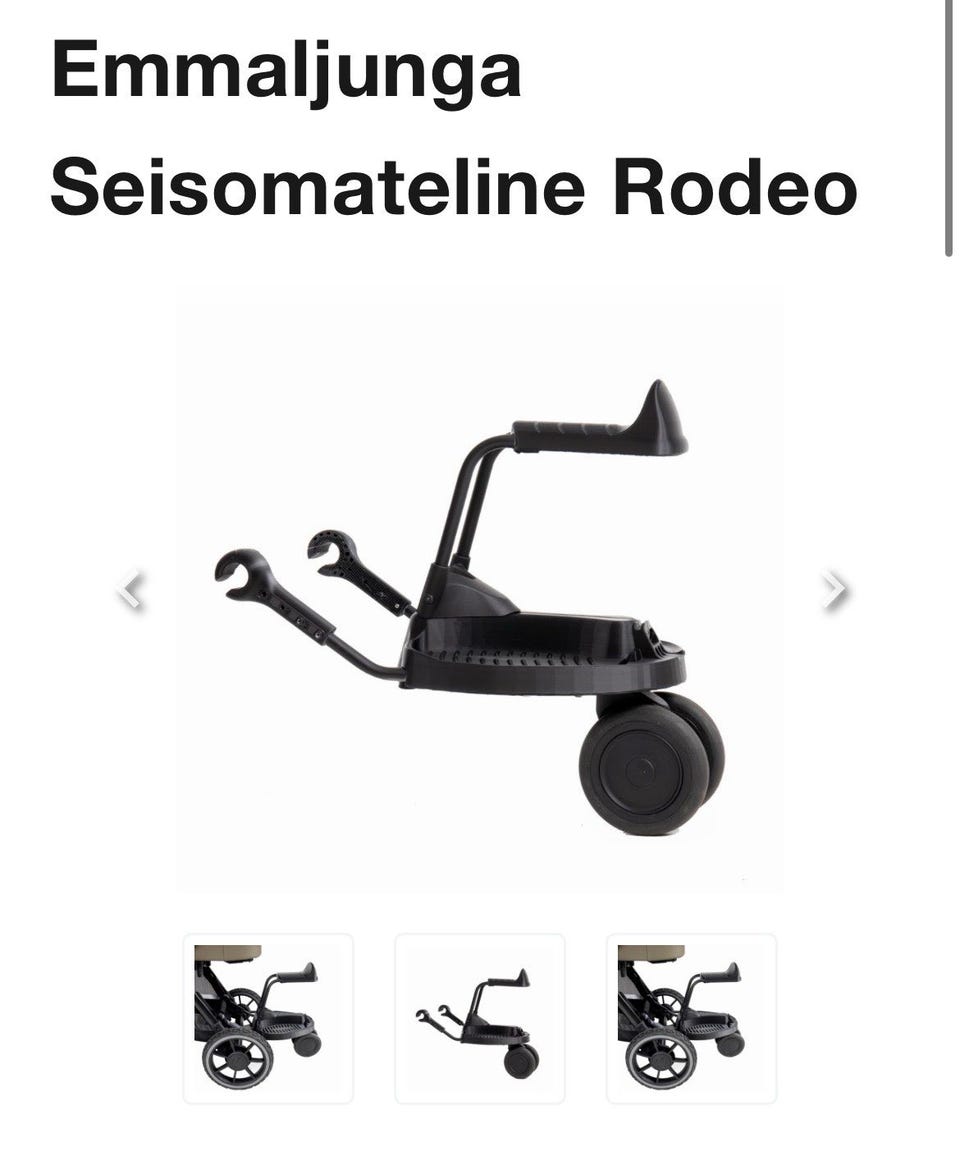
Task: Show the next product image
Action: tap(834, 590)
